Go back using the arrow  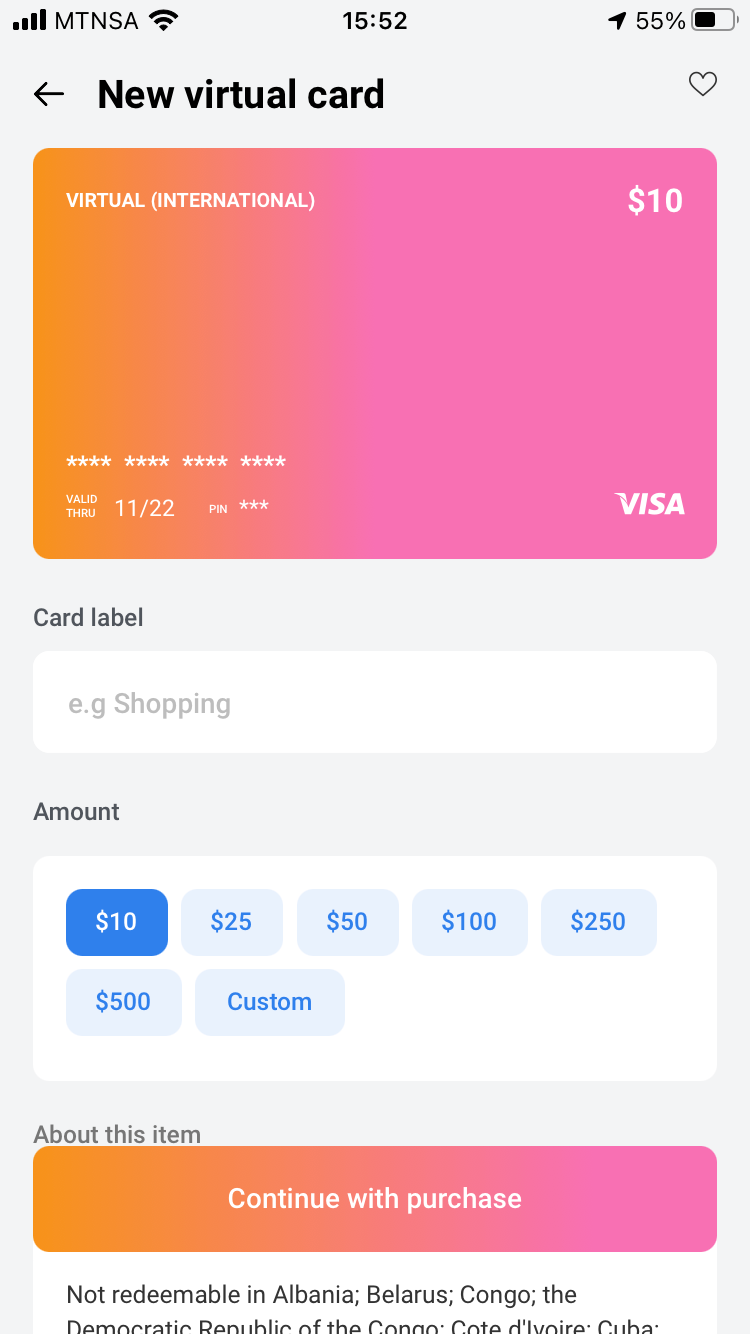click(x=49, y=95)
